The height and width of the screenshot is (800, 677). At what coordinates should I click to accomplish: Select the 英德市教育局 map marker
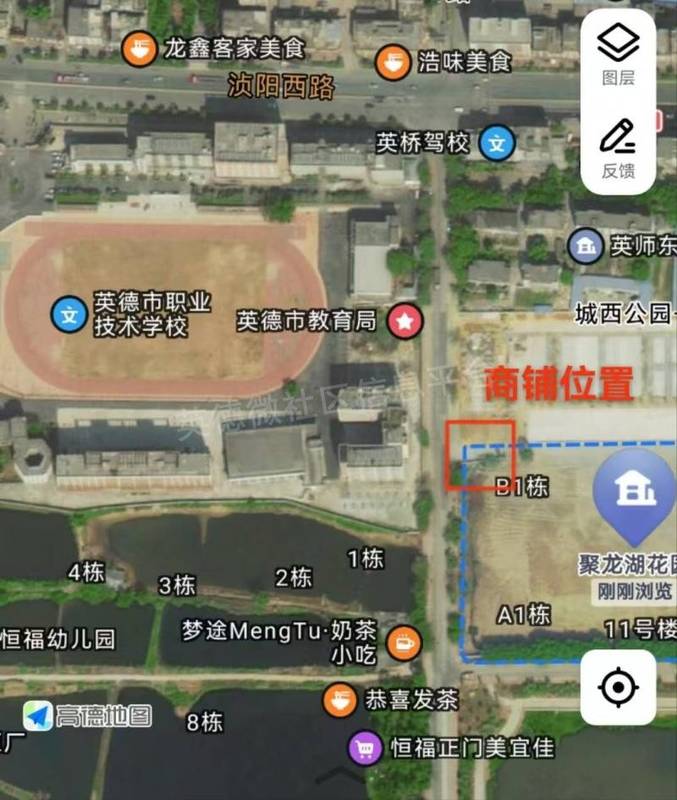[405, 321]
